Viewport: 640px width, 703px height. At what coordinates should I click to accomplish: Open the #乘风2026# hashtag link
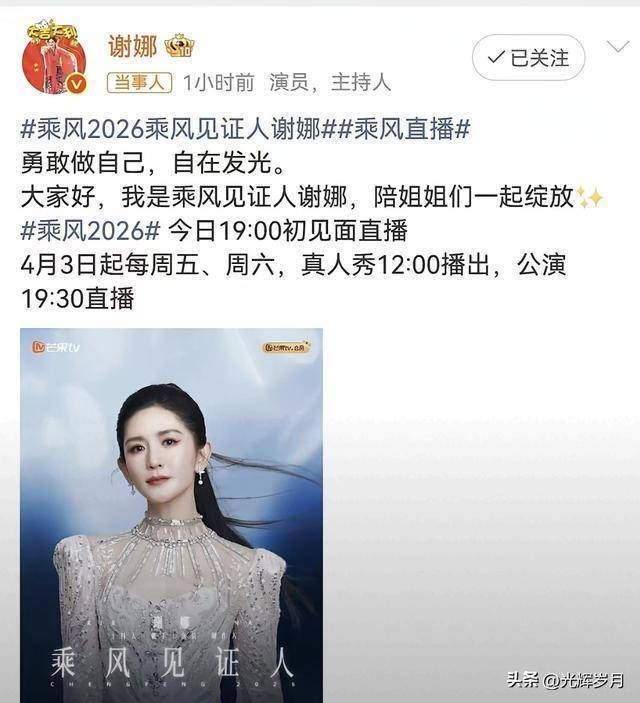click(x=90, y=231)
